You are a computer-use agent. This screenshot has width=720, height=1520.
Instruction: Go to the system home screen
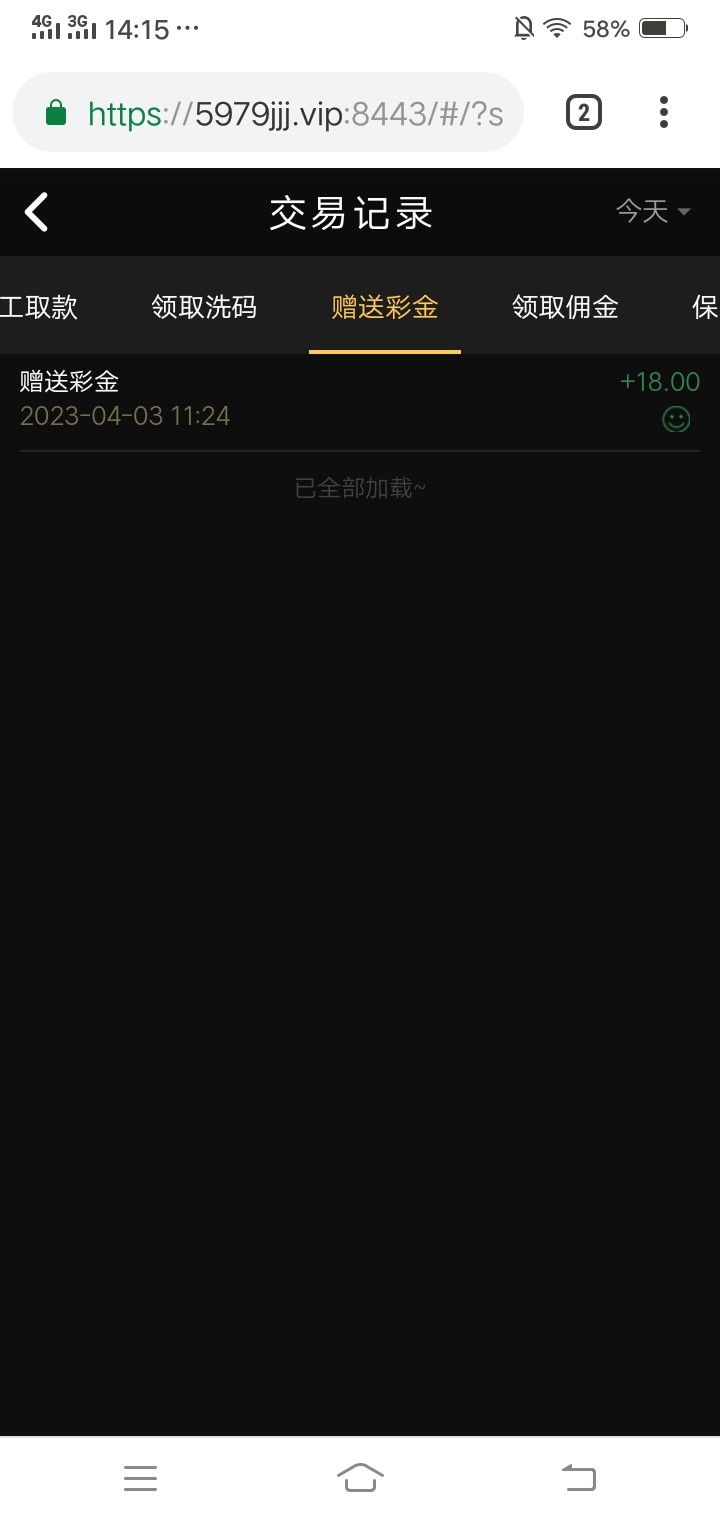click(360, 1477)
